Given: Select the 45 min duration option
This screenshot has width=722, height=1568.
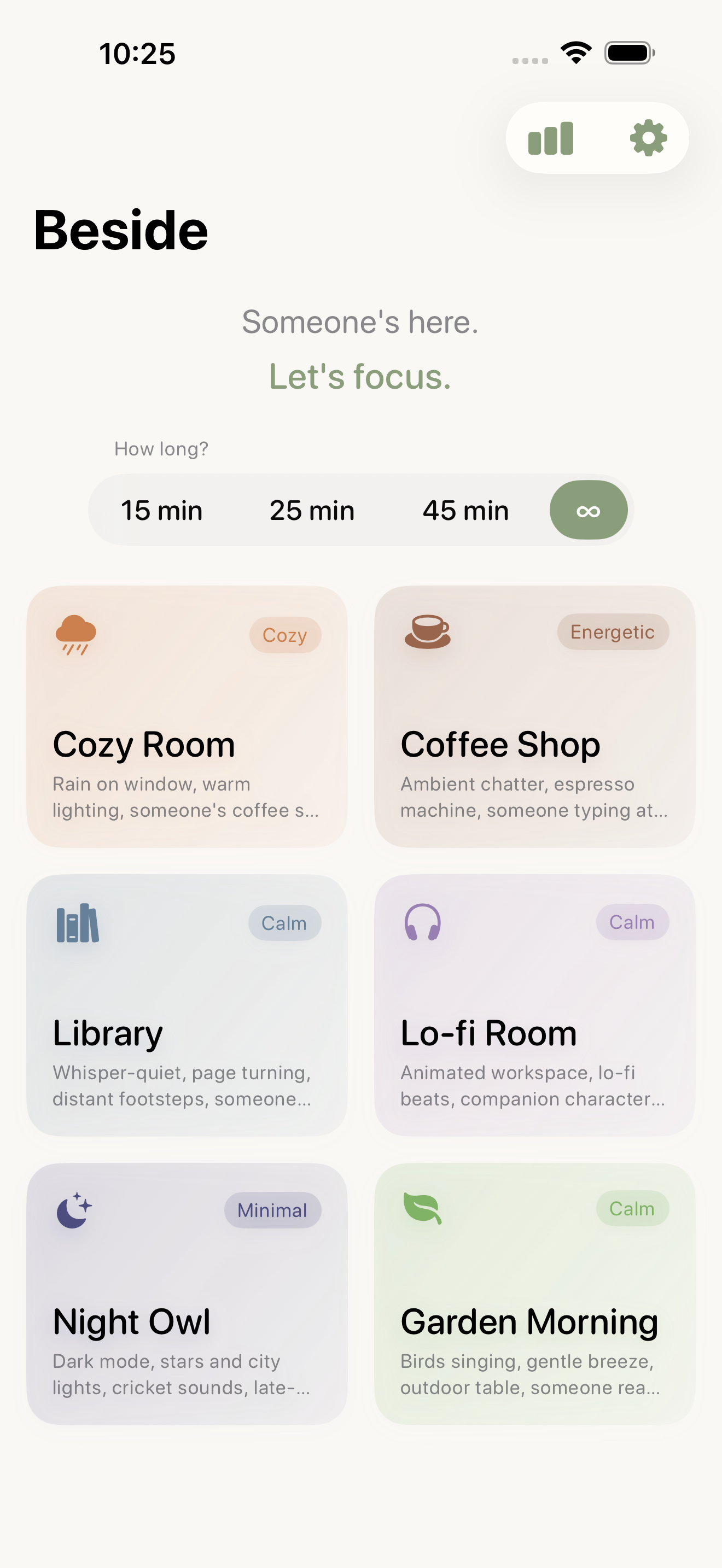Looking at the screenshot, I should pos(467,510).
